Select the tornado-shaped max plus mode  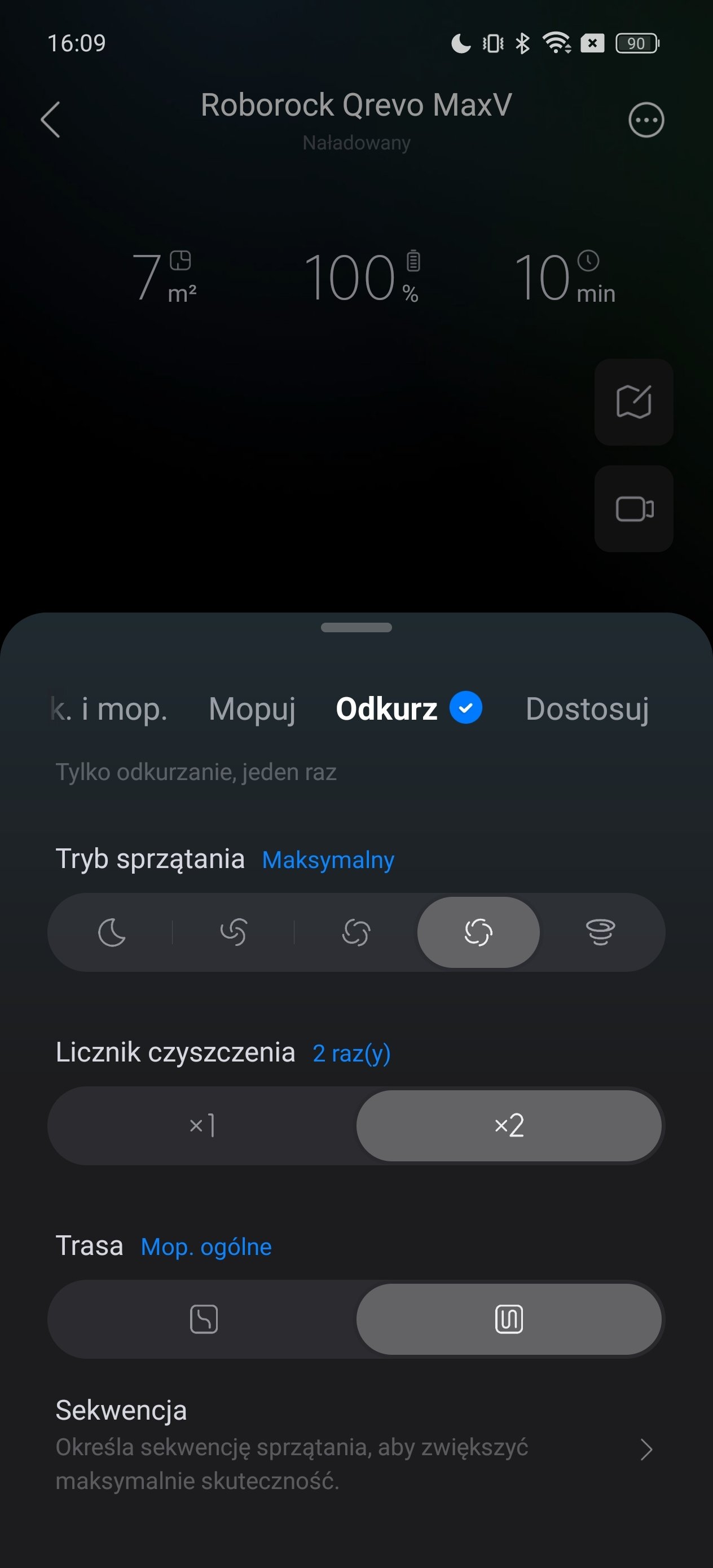600,932
